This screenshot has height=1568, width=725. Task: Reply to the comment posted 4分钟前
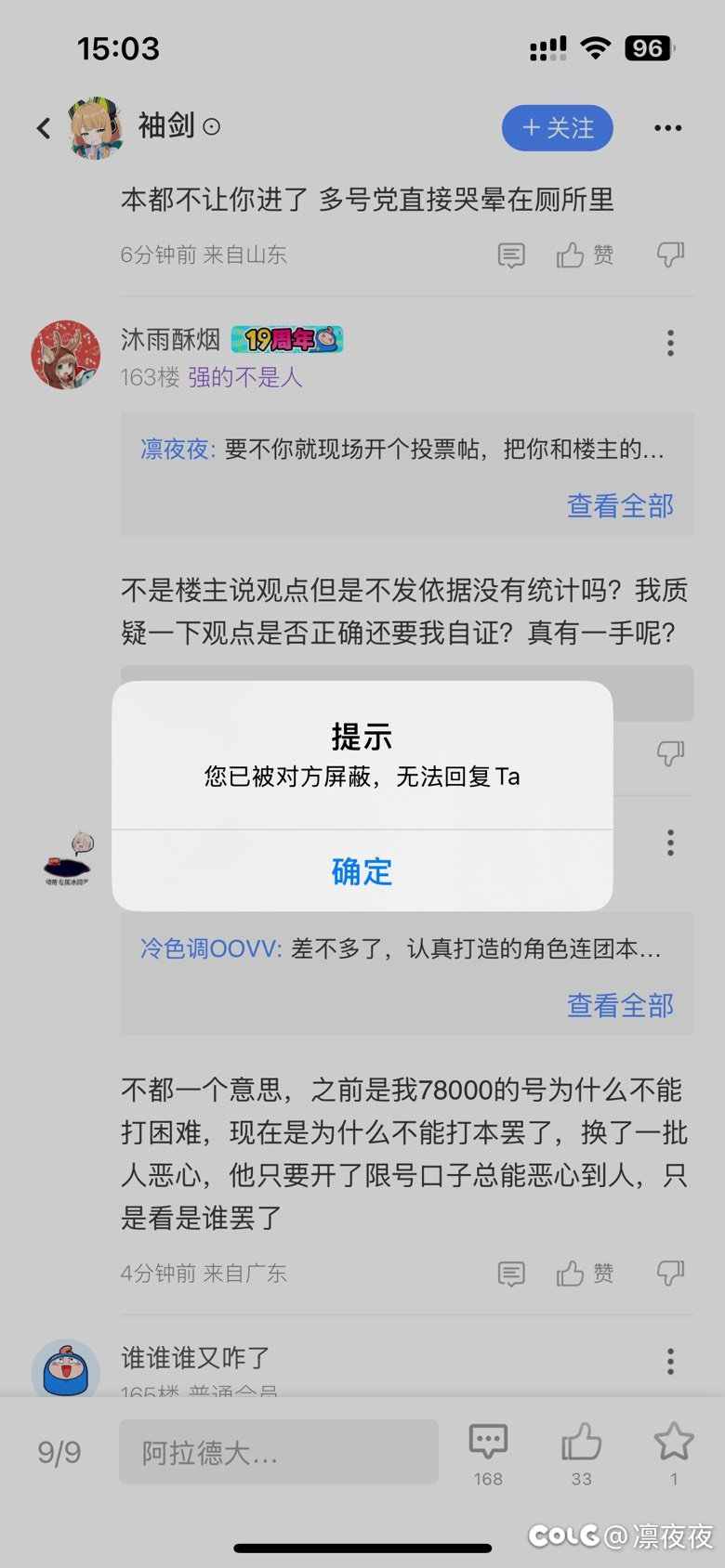pos(511,1274)
